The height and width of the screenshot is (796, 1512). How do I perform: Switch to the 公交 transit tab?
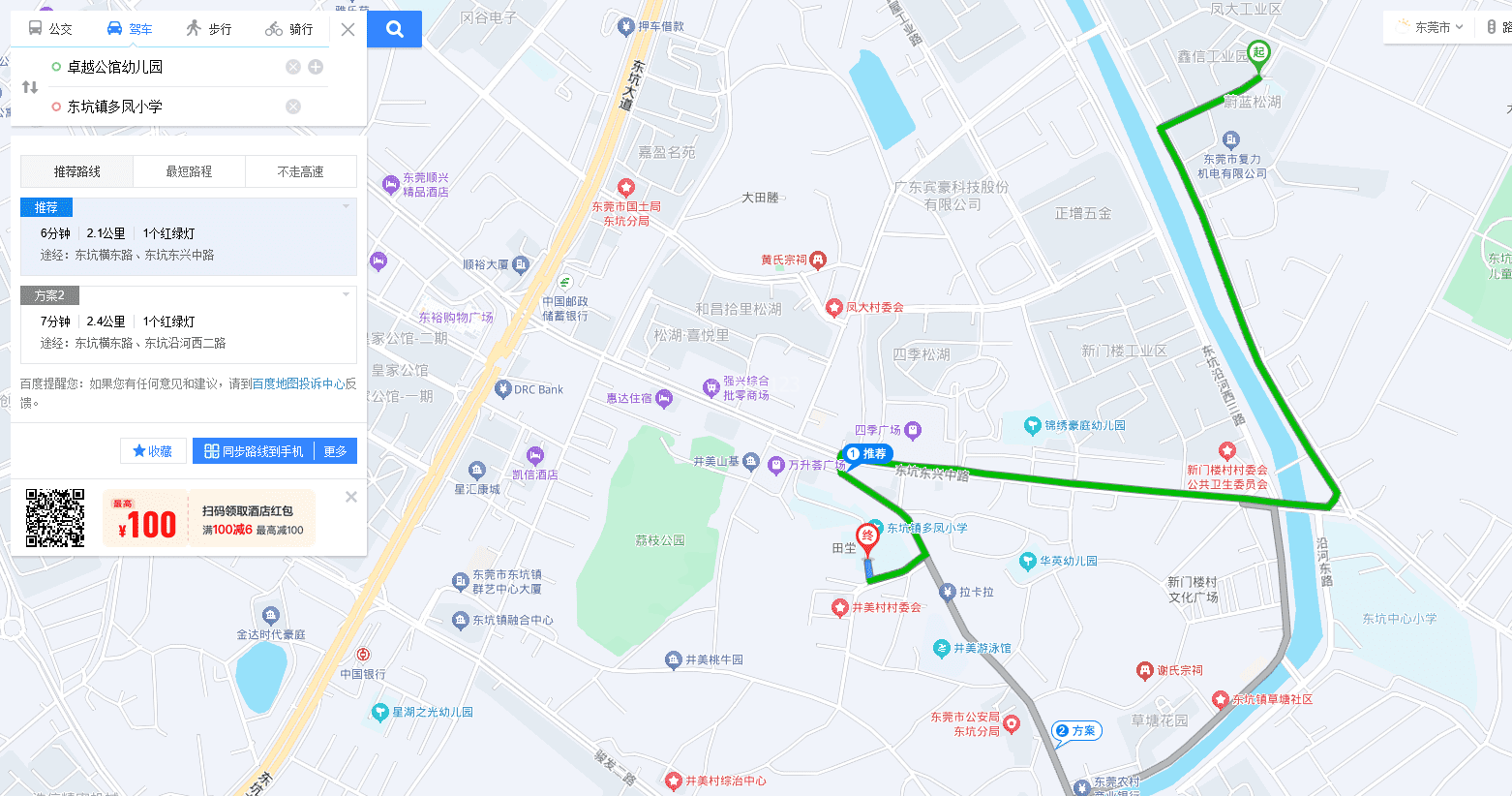pos(50,29)
